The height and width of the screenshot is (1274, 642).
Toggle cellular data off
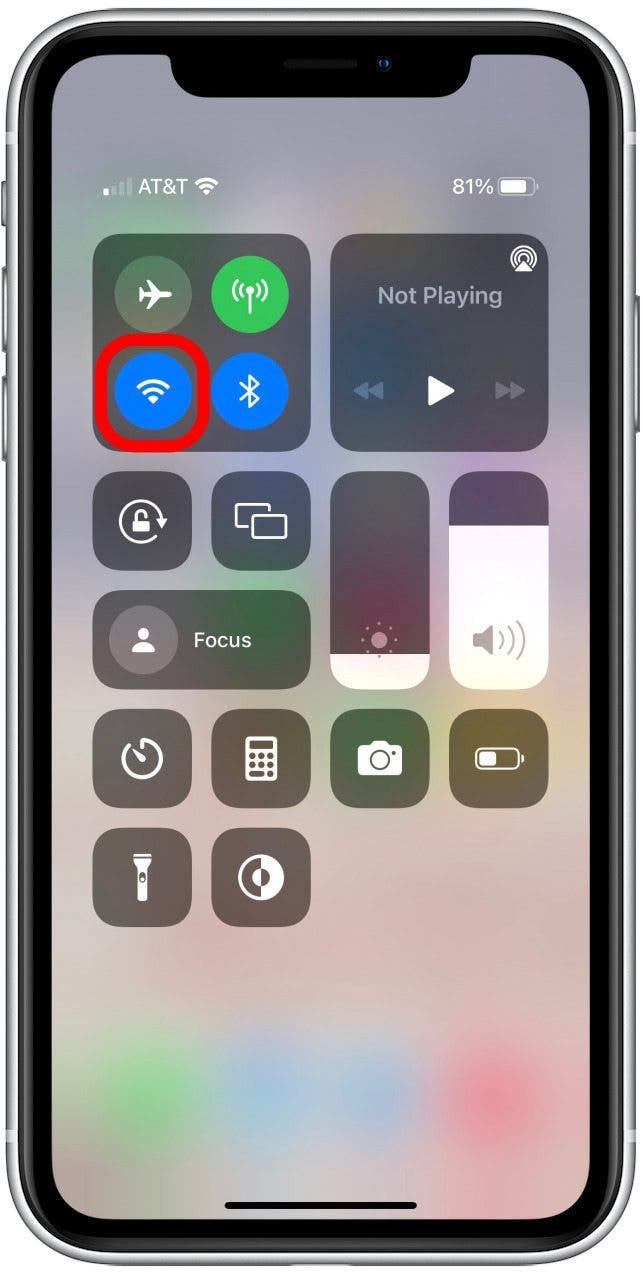[x=250, y=295]
